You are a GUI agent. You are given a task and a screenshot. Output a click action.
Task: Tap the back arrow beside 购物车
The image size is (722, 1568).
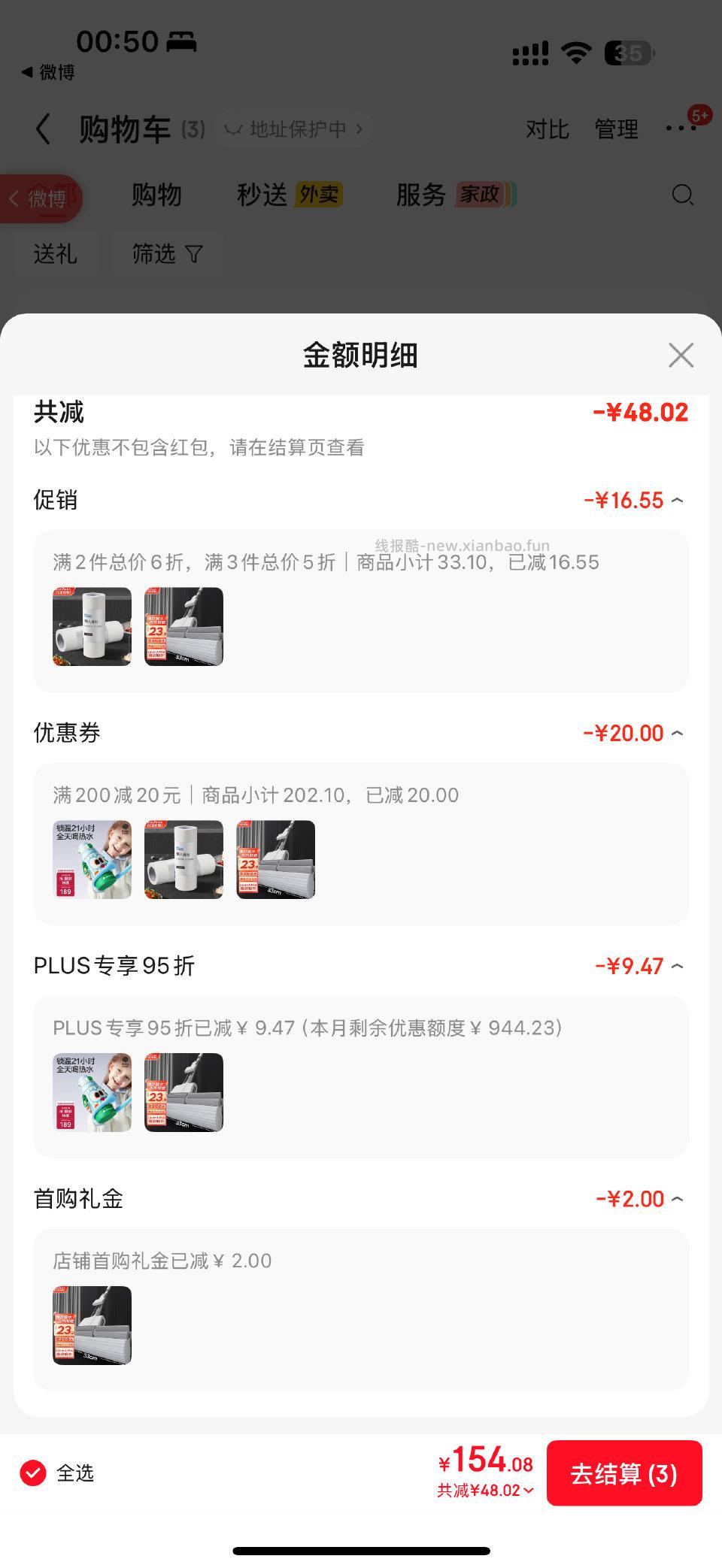[43, 129]
